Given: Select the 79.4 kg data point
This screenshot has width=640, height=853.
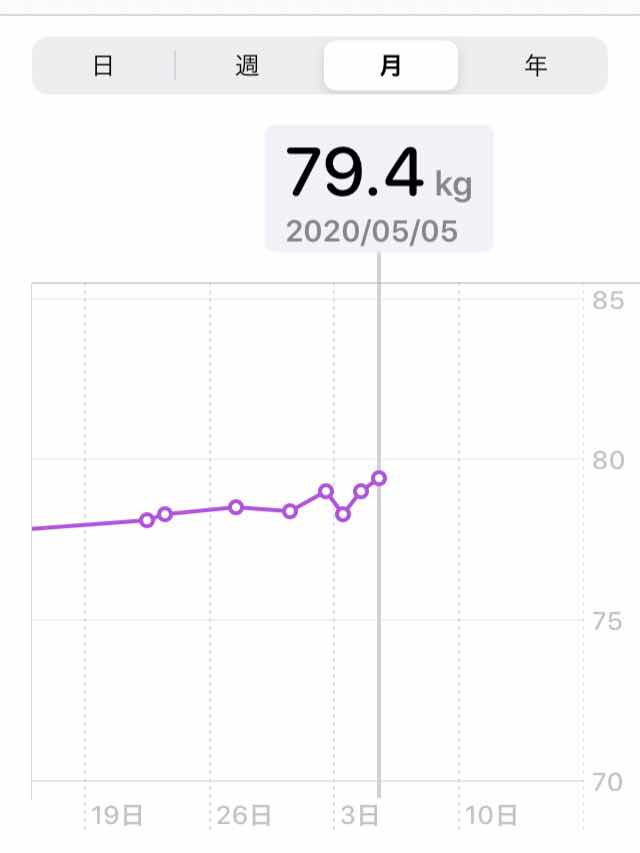Looking at the screenshot, I should tap(379, 478).
